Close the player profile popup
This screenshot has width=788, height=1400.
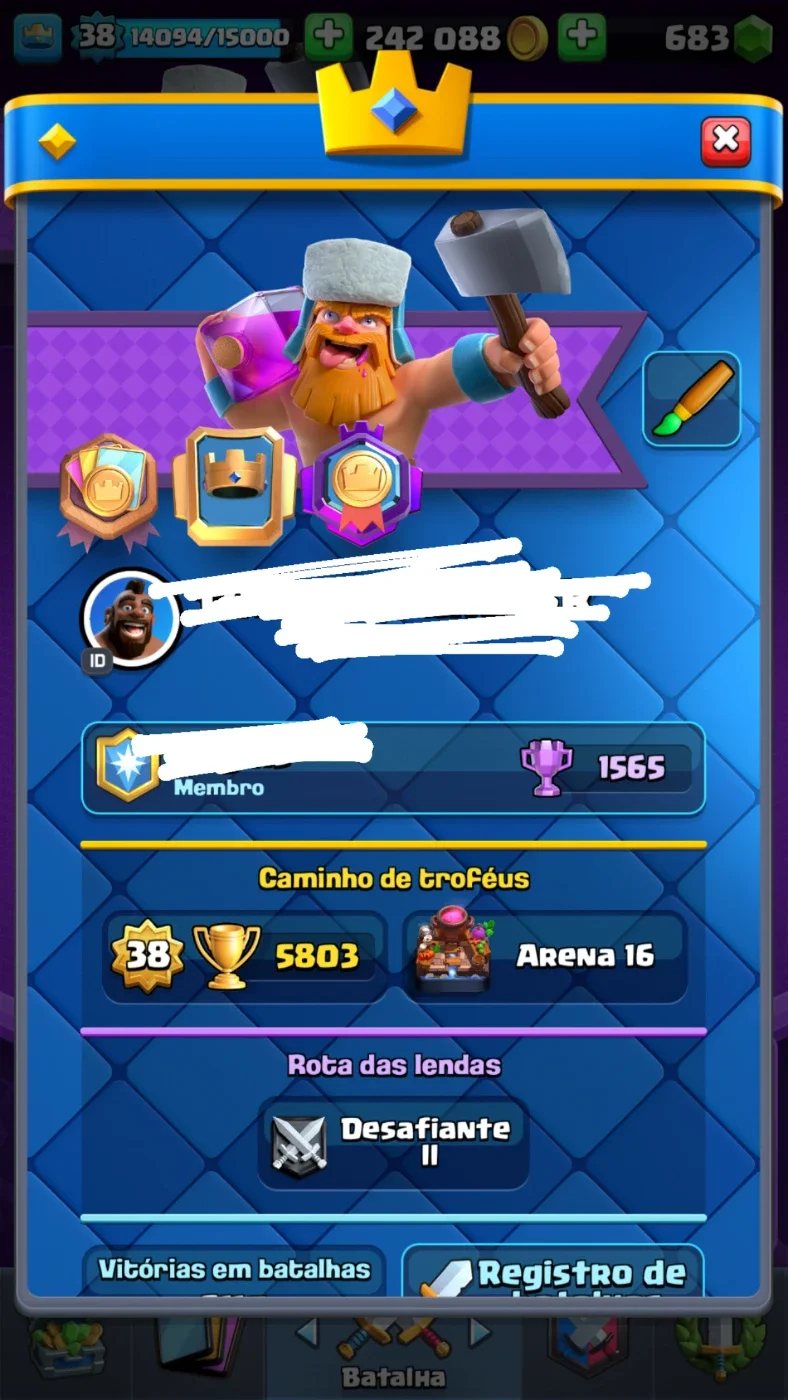point(726,141)
